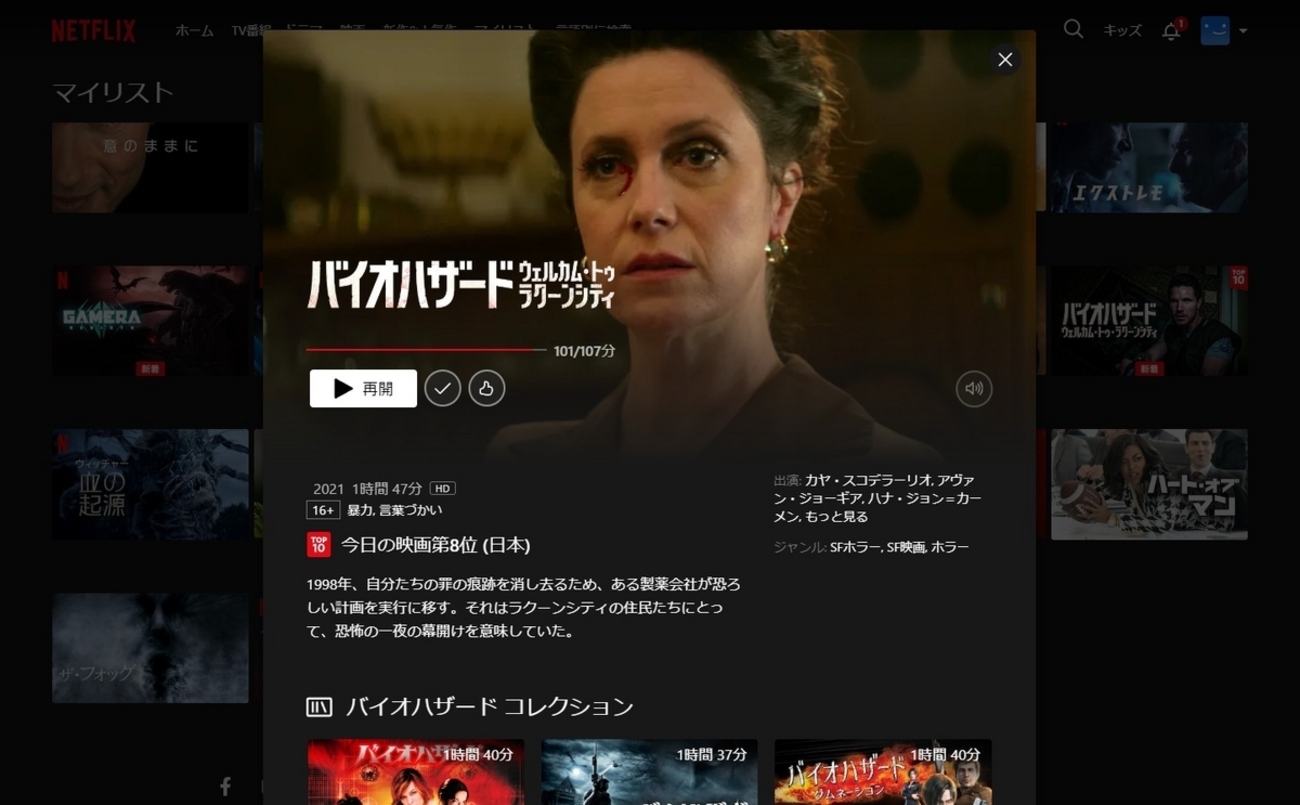This screenshot has width=1300, height=805.
Task: Toggle the preview sound speaker icon
Action: (x=973, y=389)
